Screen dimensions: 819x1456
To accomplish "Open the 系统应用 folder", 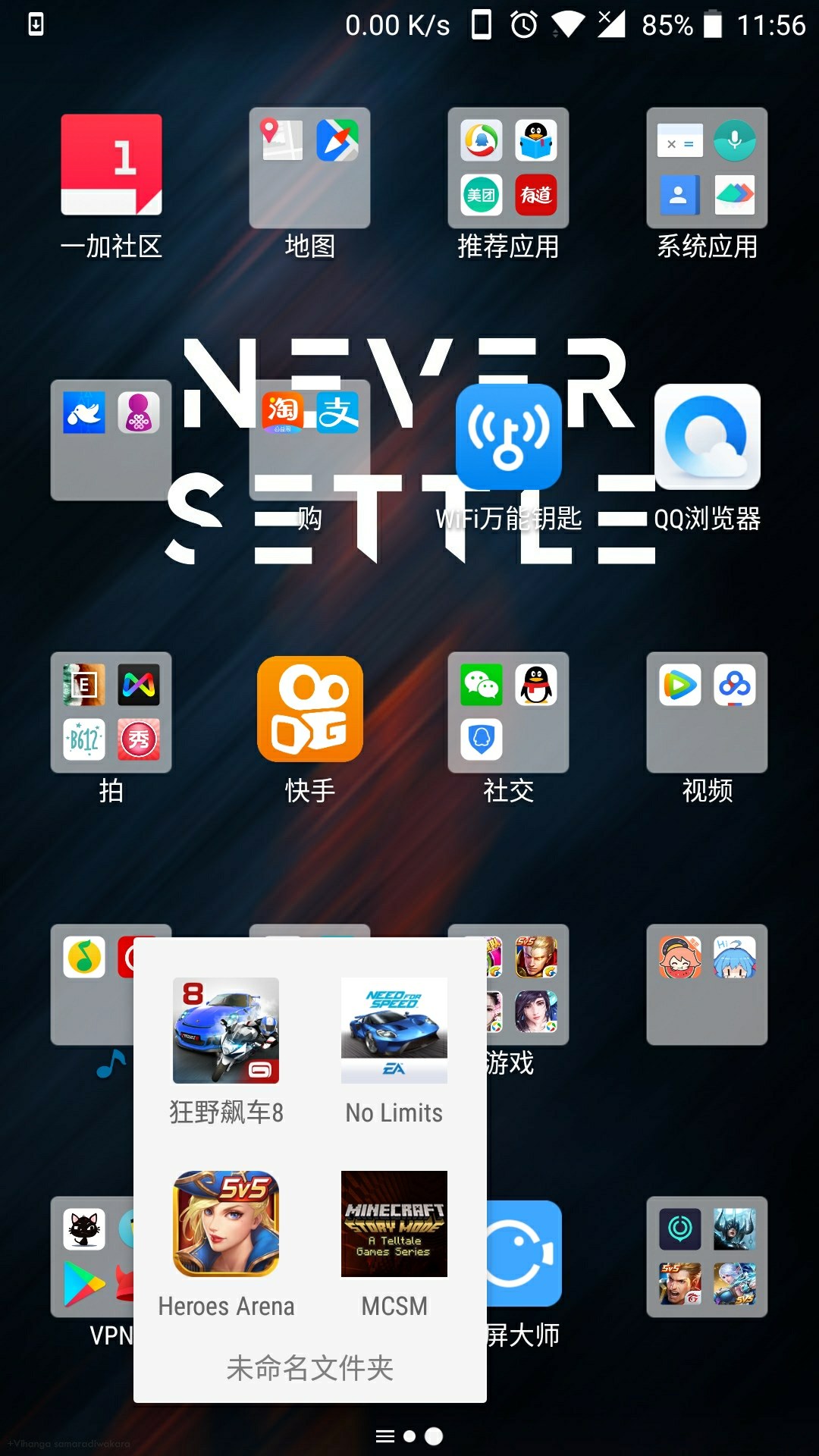I will tap(707, 168).
